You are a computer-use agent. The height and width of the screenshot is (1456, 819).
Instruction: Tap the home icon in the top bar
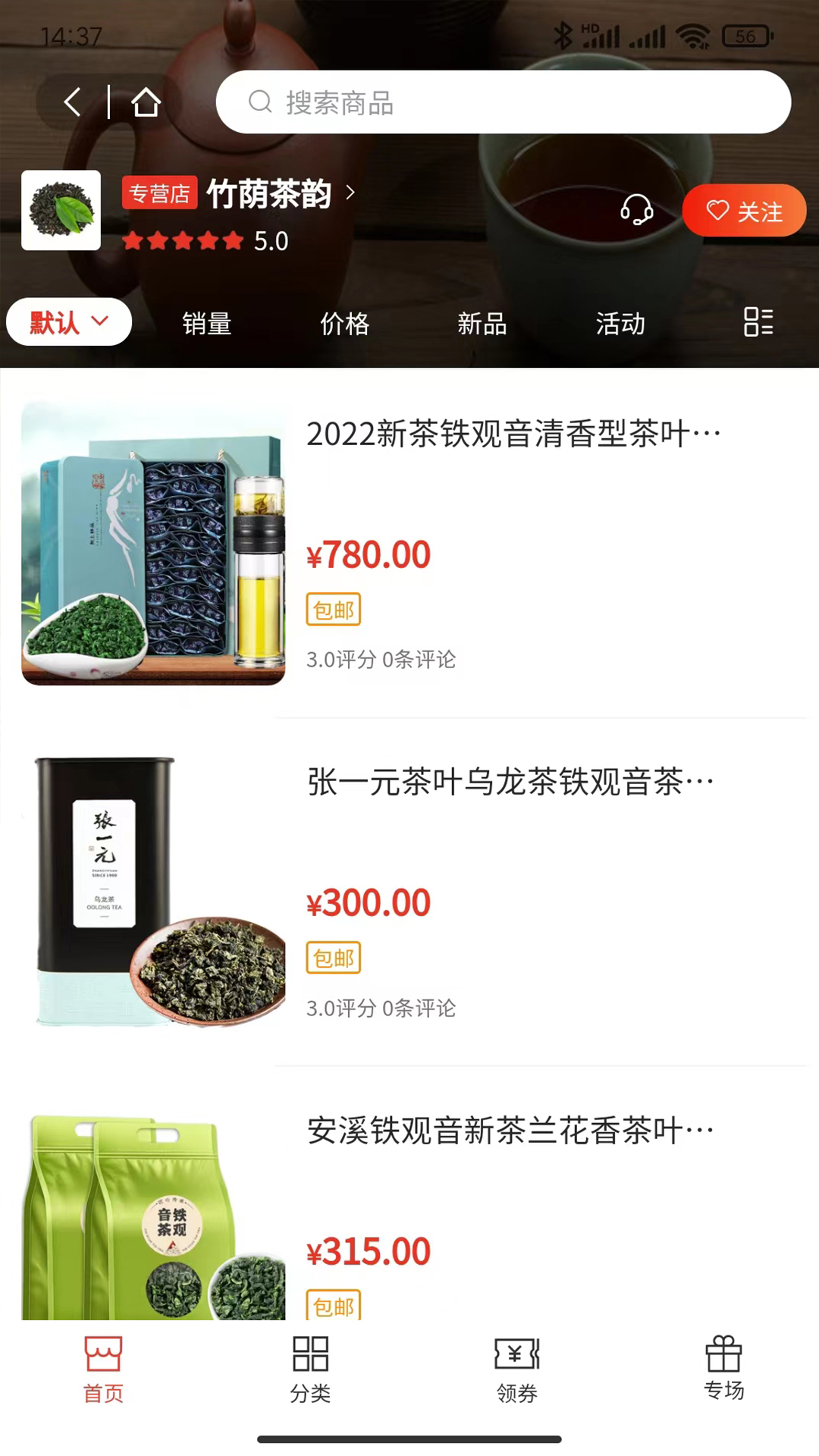click(x=146, y=102)
